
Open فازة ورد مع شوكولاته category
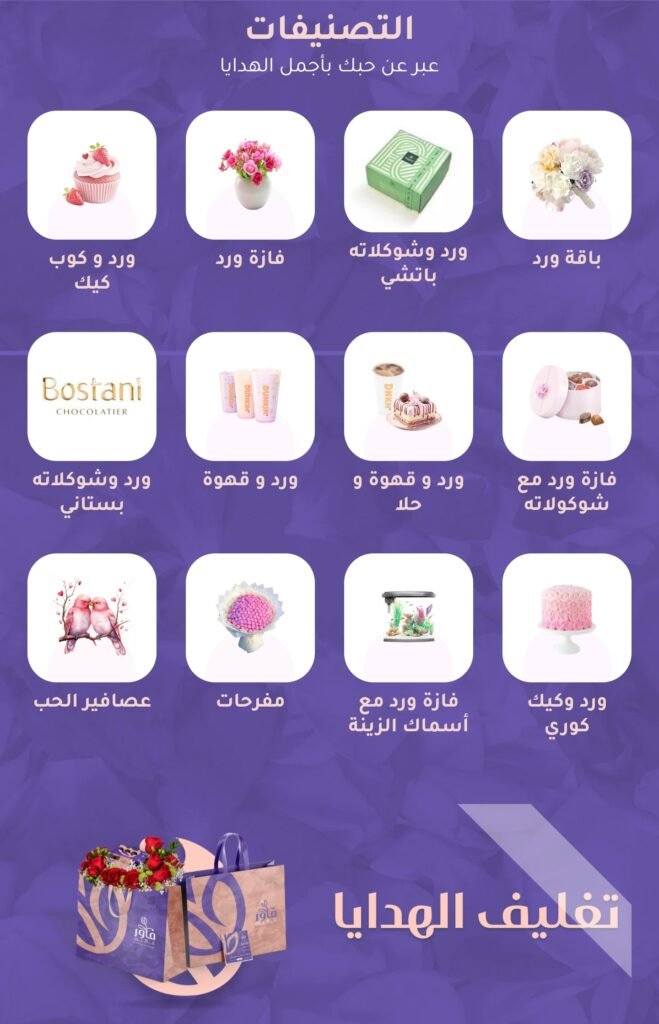pos(566,397)
